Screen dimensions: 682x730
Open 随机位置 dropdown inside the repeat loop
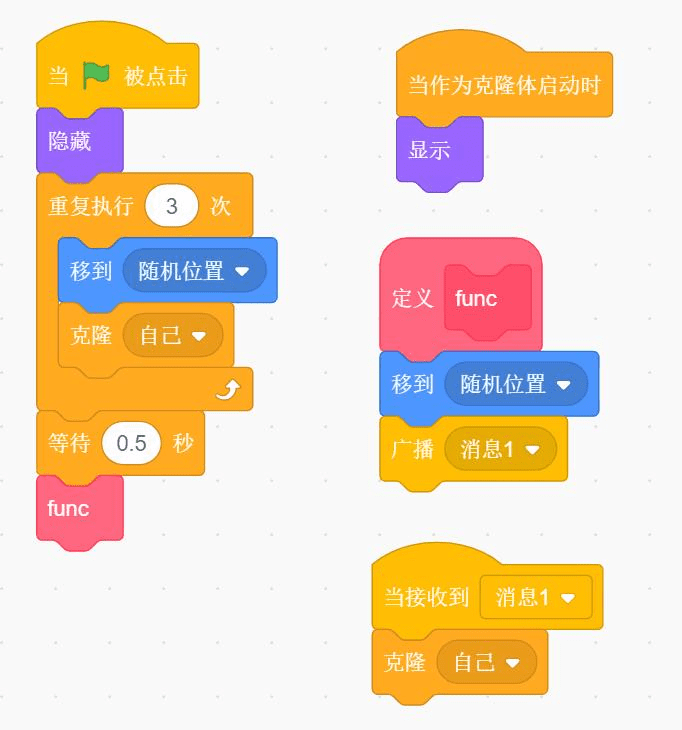(195, 271)
